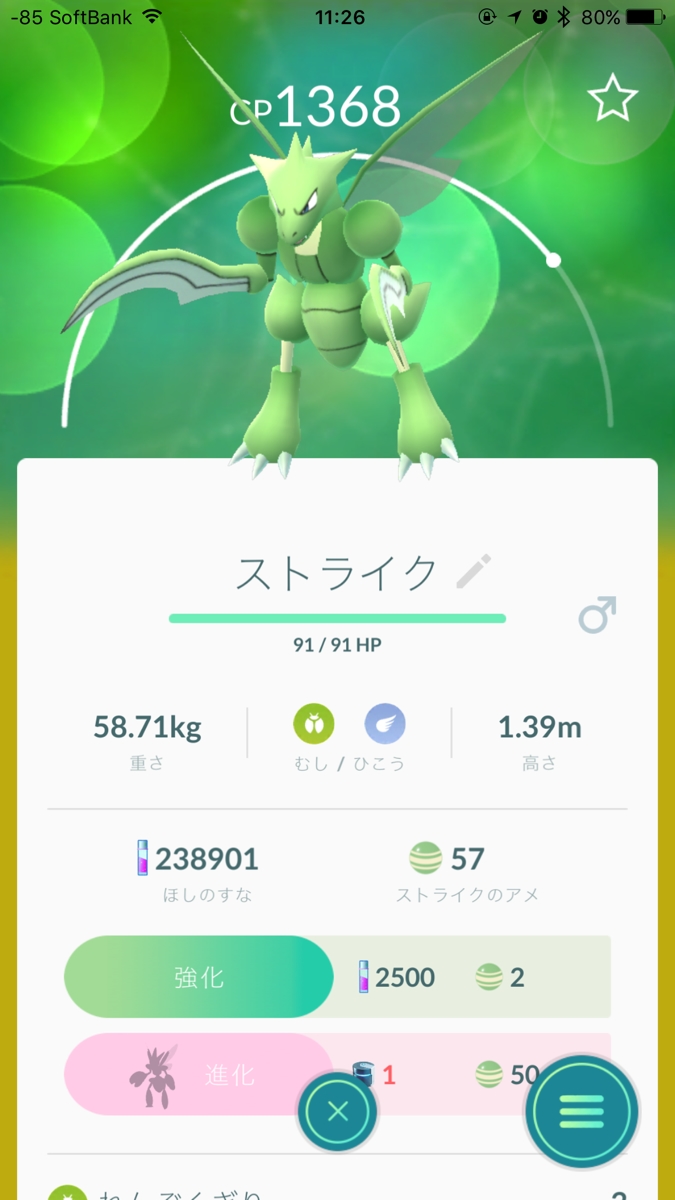
Task: Edit the nickname ストライク with pencil icon
Action: coord(473,573)
